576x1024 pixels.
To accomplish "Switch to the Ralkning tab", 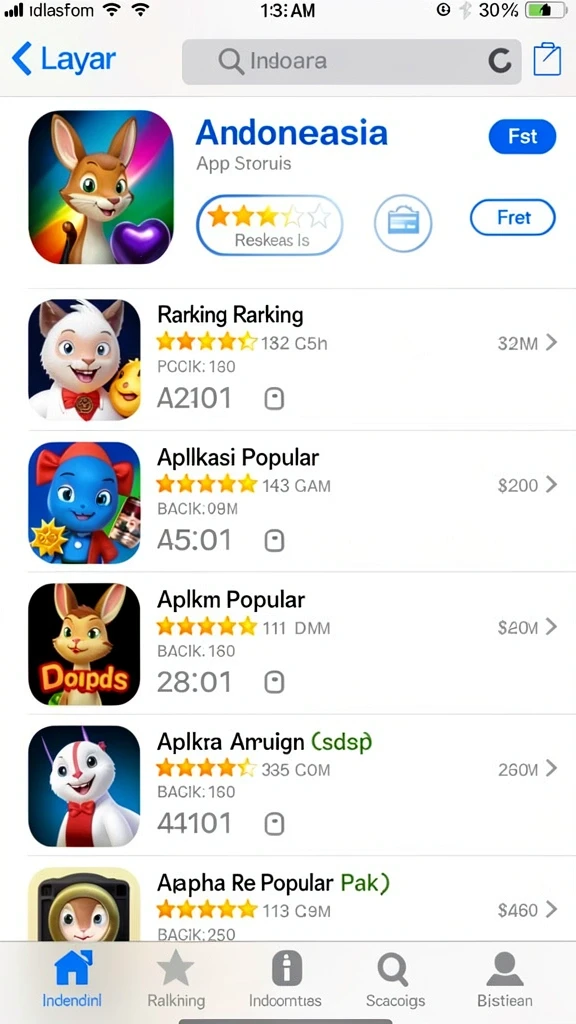I will point(176,979).
